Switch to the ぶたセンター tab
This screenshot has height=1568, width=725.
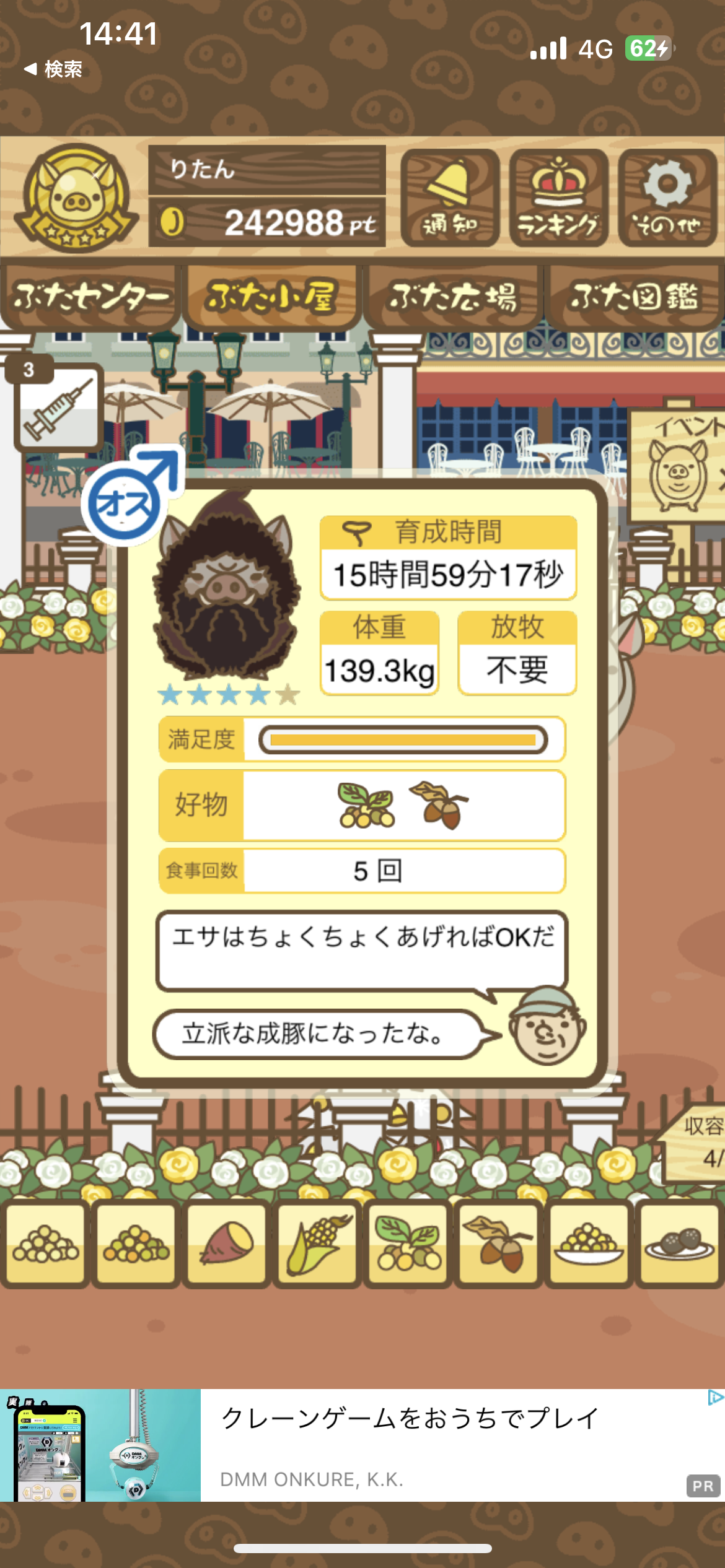point(90,297)
